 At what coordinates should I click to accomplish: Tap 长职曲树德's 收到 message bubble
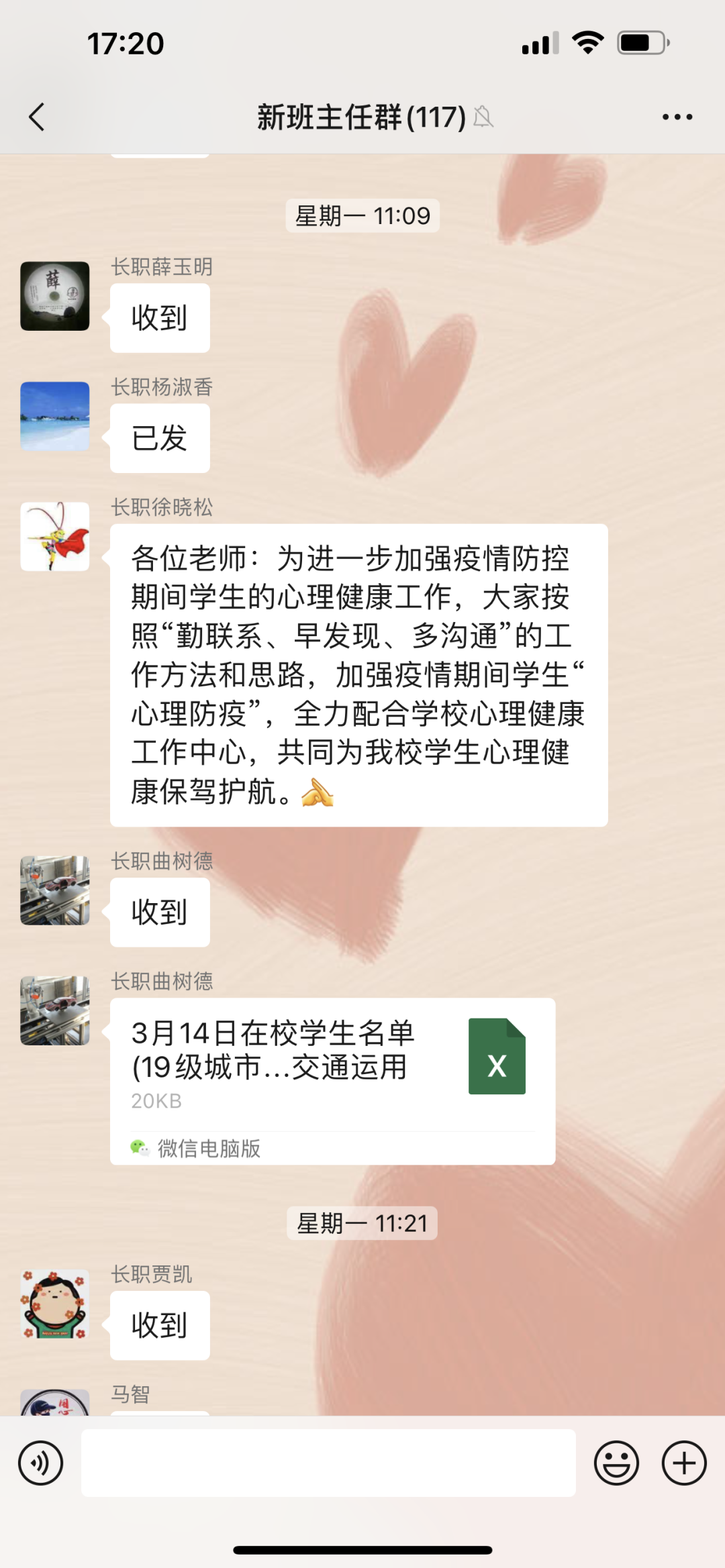click(x=160, y=911)
